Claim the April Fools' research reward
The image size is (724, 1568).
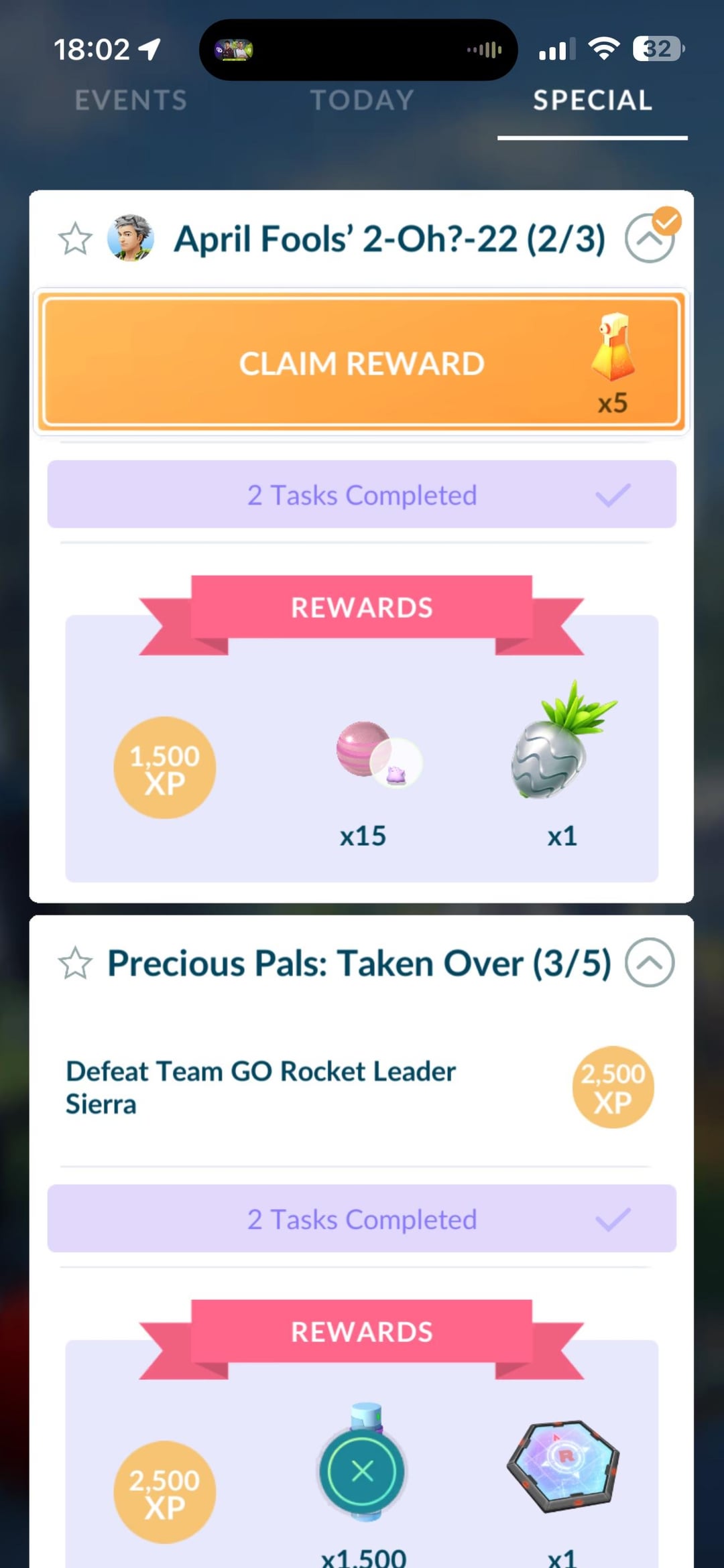pos(362,363)
